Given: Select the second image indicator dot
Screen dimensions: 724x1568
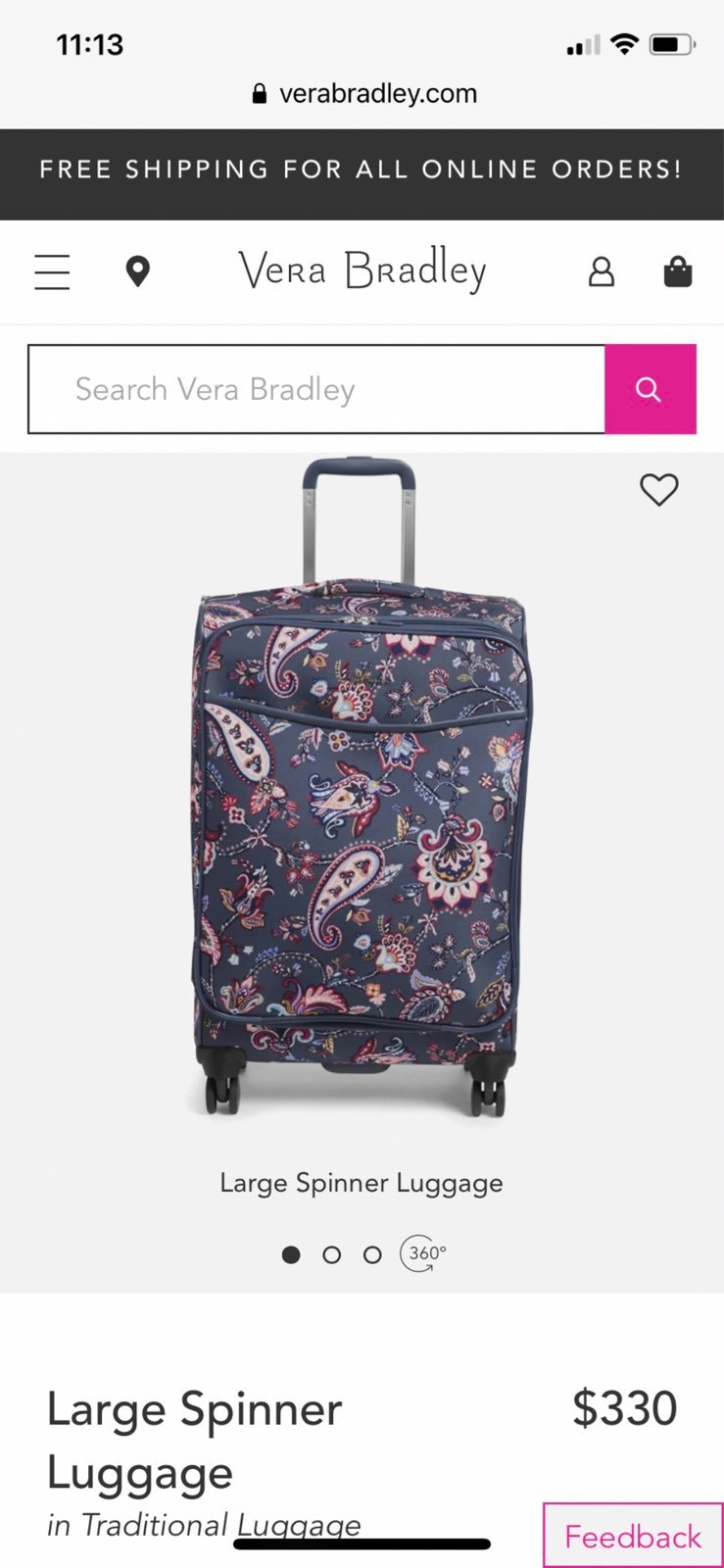Looking at the screenshot, I should tap(332, 1254).
